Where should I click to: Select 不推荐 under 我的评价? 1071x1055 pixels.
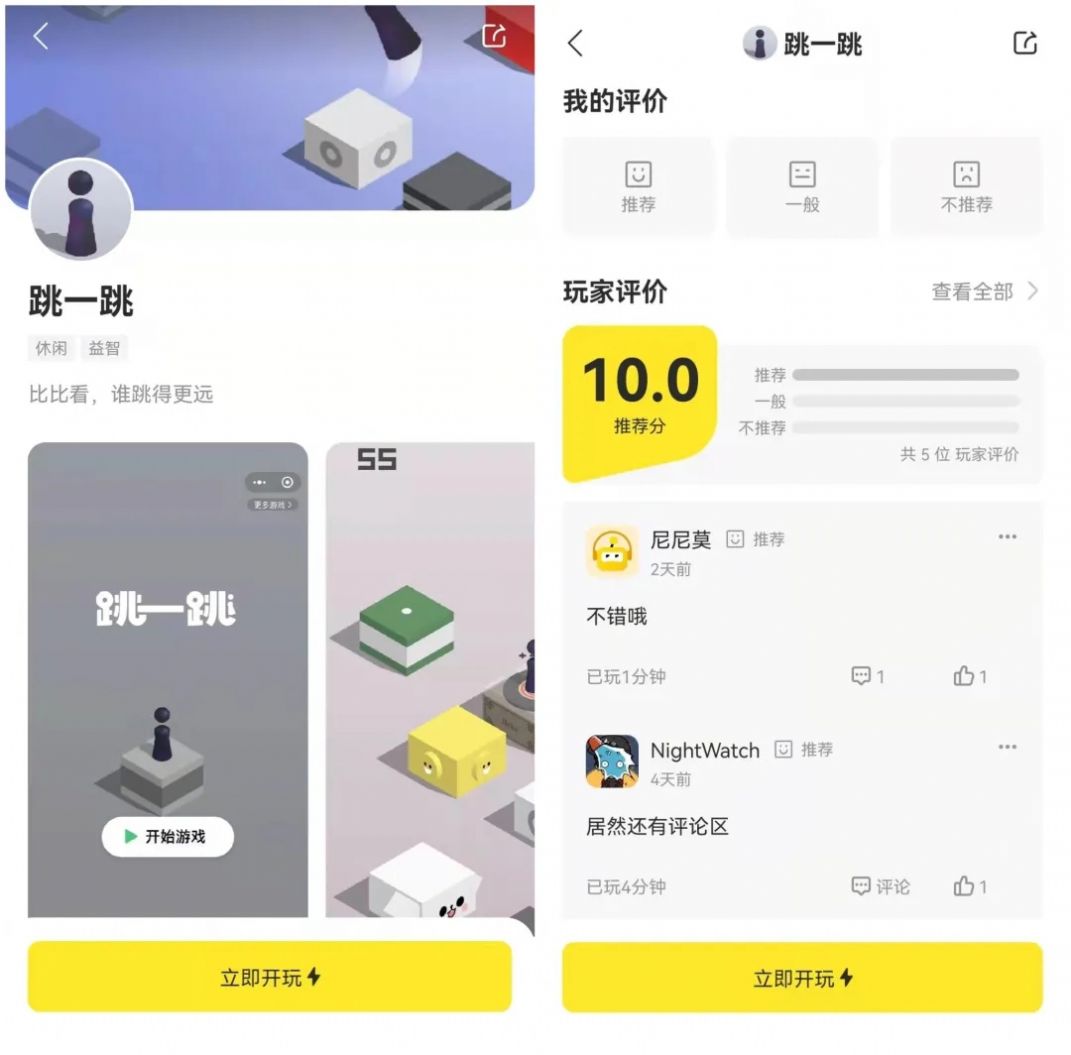(x=966, y=187)
